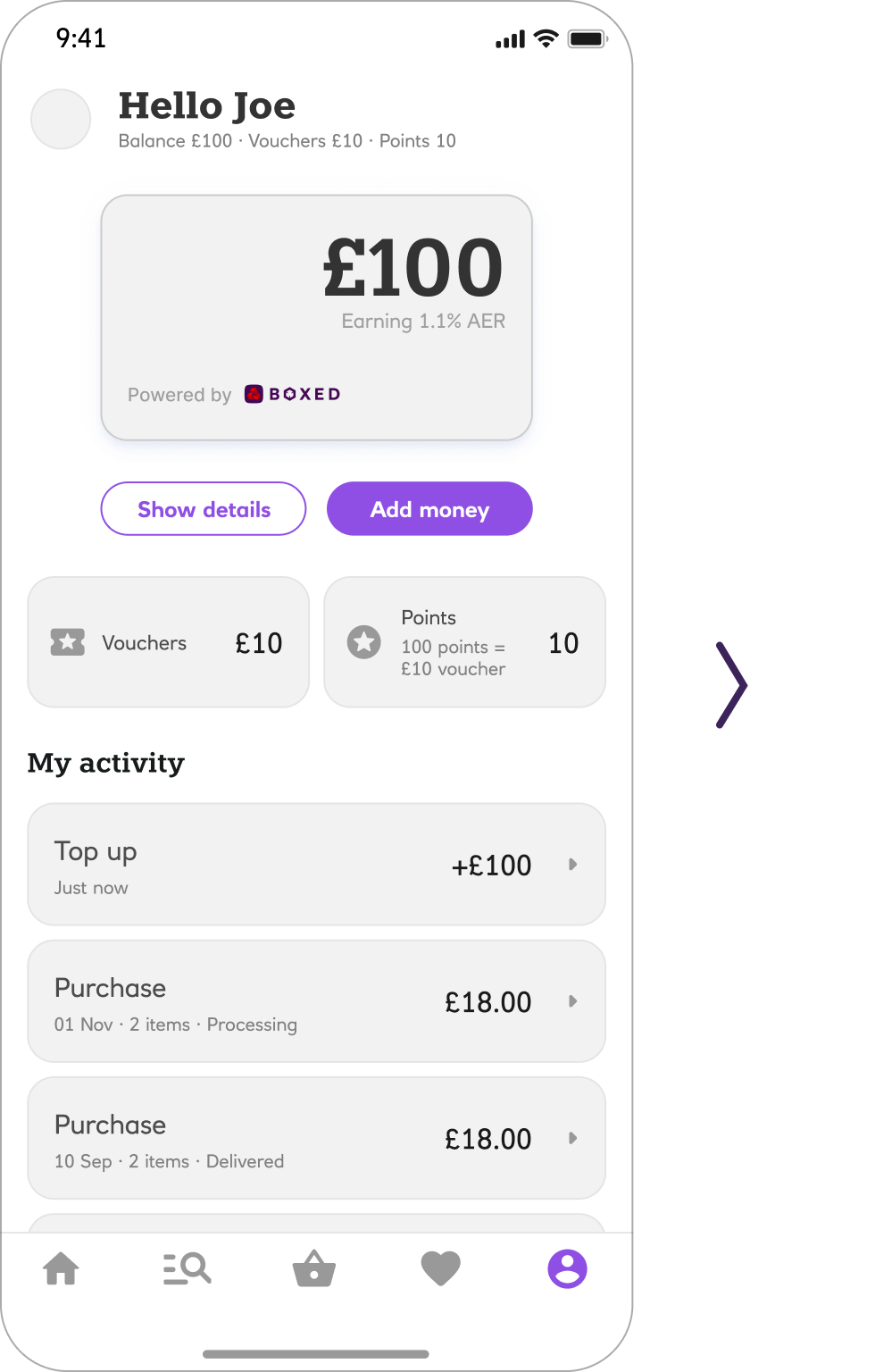The image size is (875, 1372).
Task: Tap the Home icon in bottom navigation
Action: pyautogui.click(x=61, y=1268)
